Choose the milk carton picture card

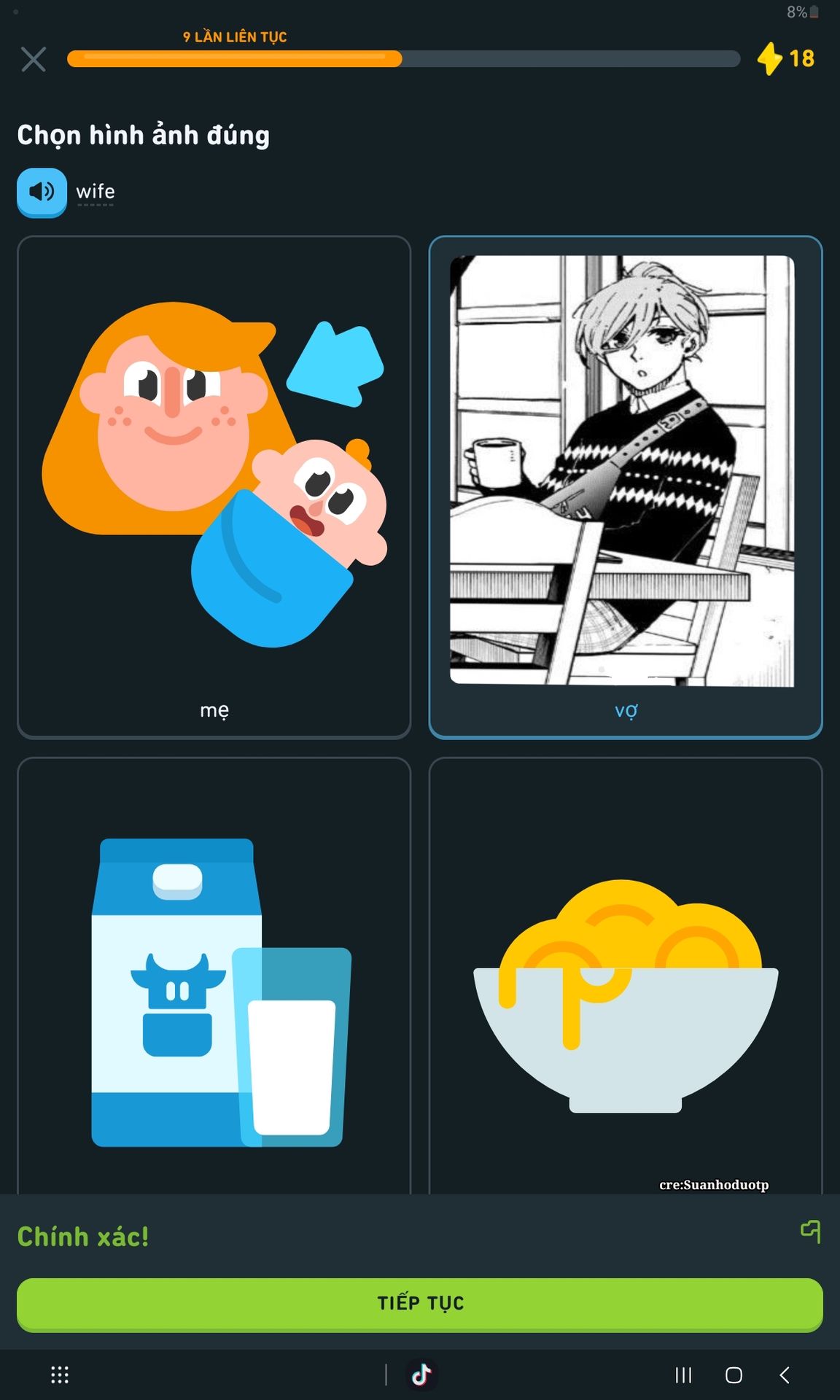click(214, 977)
